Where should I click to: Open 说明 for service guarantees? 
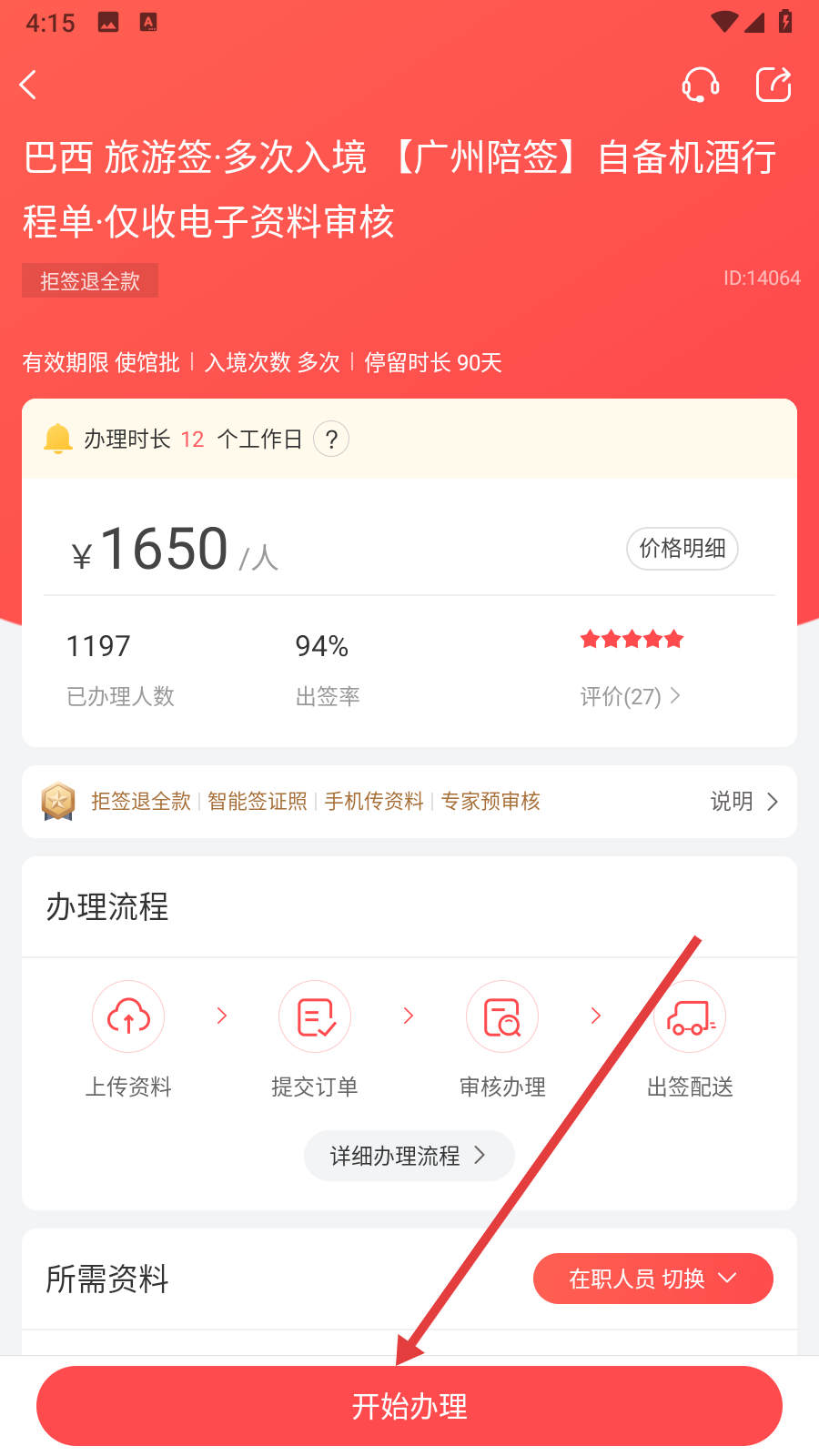pos(743,802)
